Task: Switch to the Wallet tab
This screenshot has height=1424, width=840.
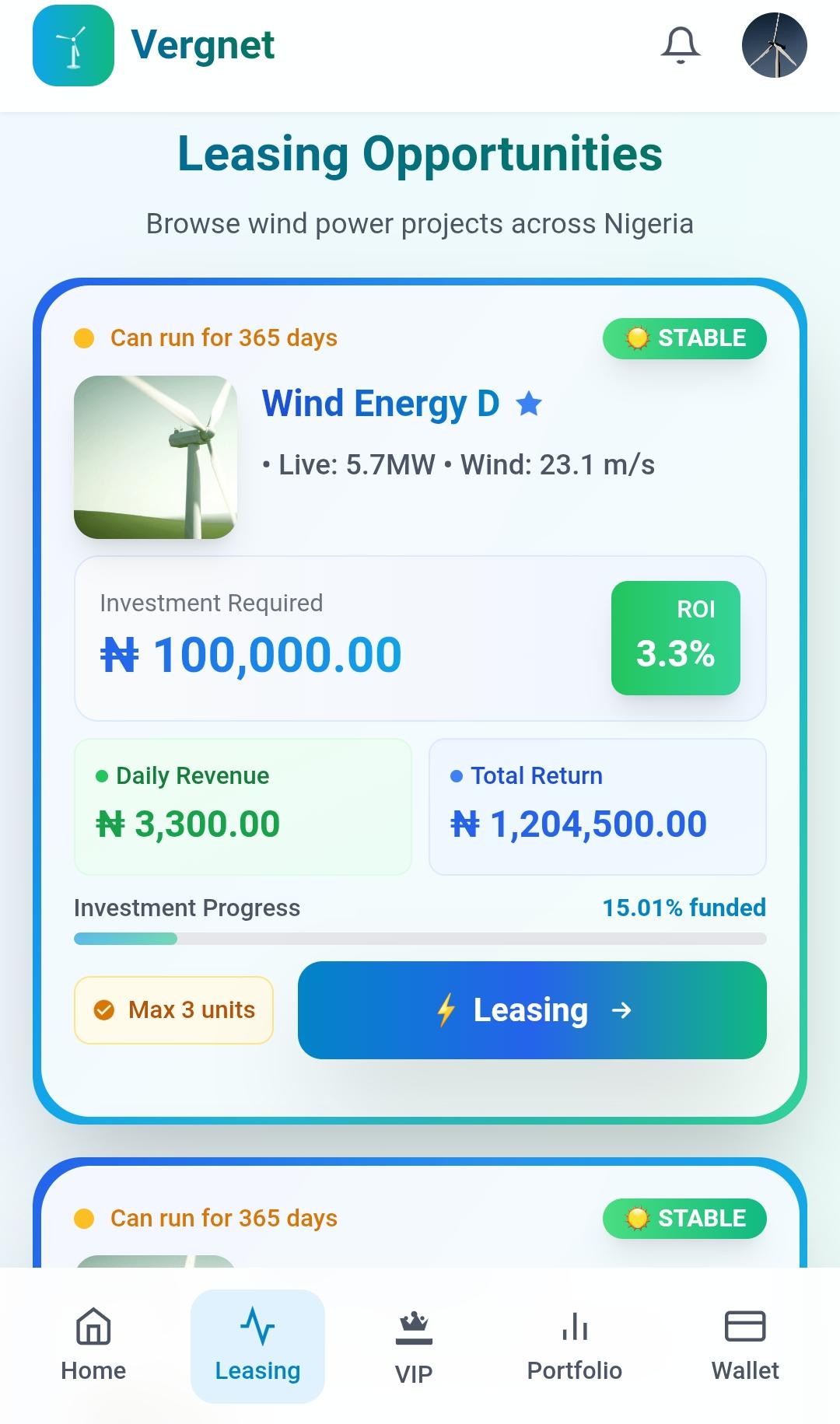Action: tap(745, 1347)
